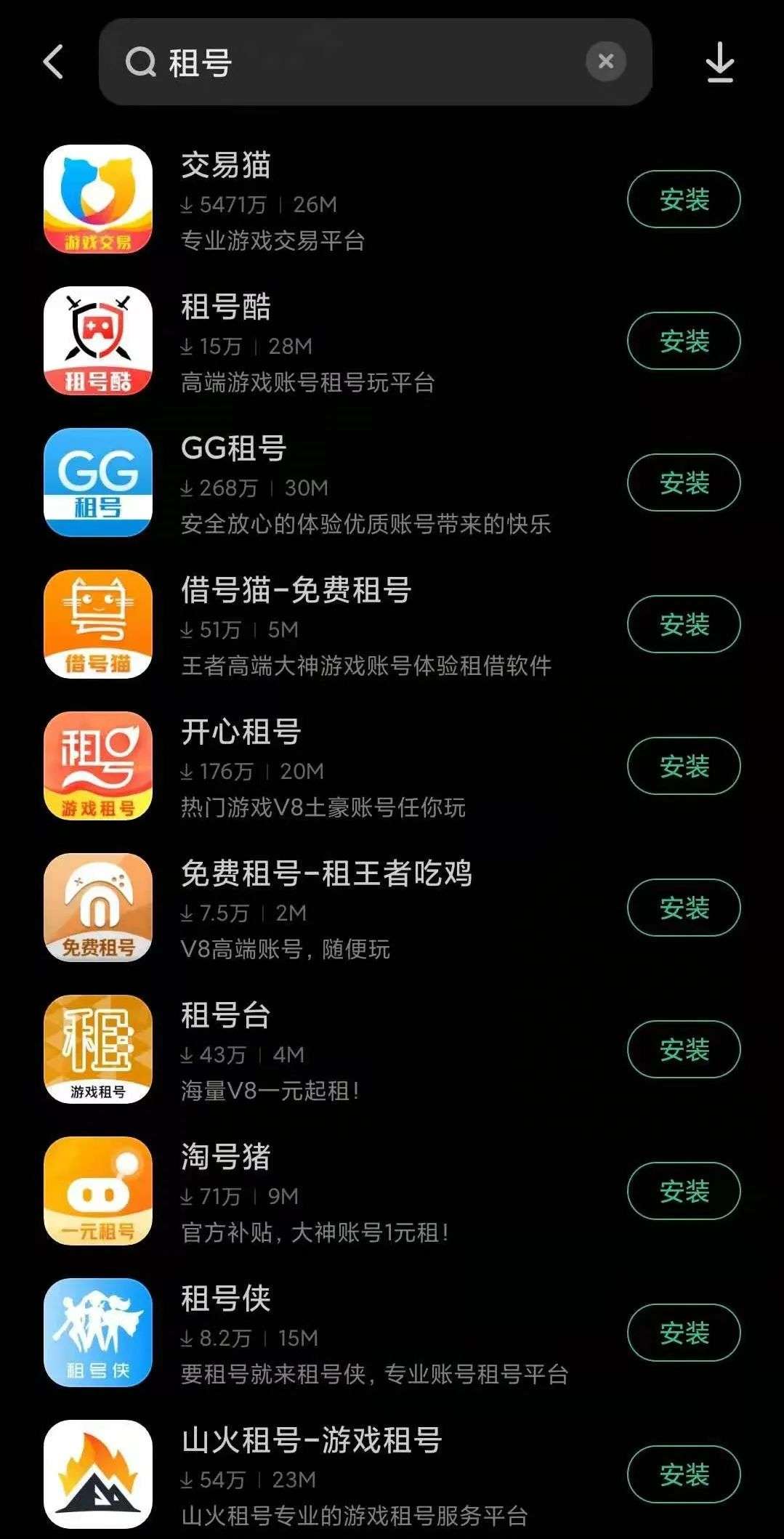This screenshot has width=784, height=1539.
Task: Install 租号台
Action: (683, 1049)
